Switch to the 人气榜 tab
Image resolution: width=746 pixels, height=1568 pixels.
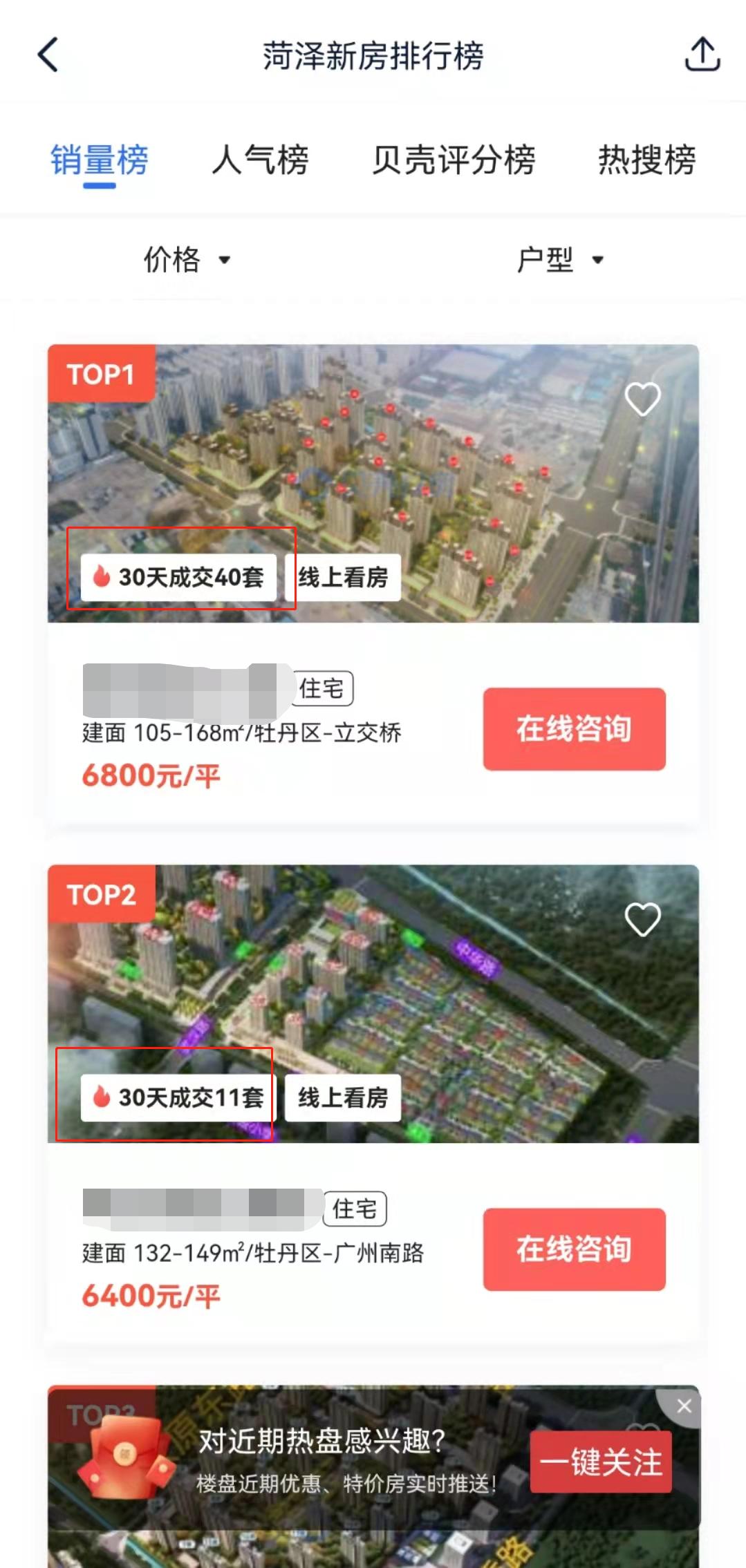click(260, 160)
